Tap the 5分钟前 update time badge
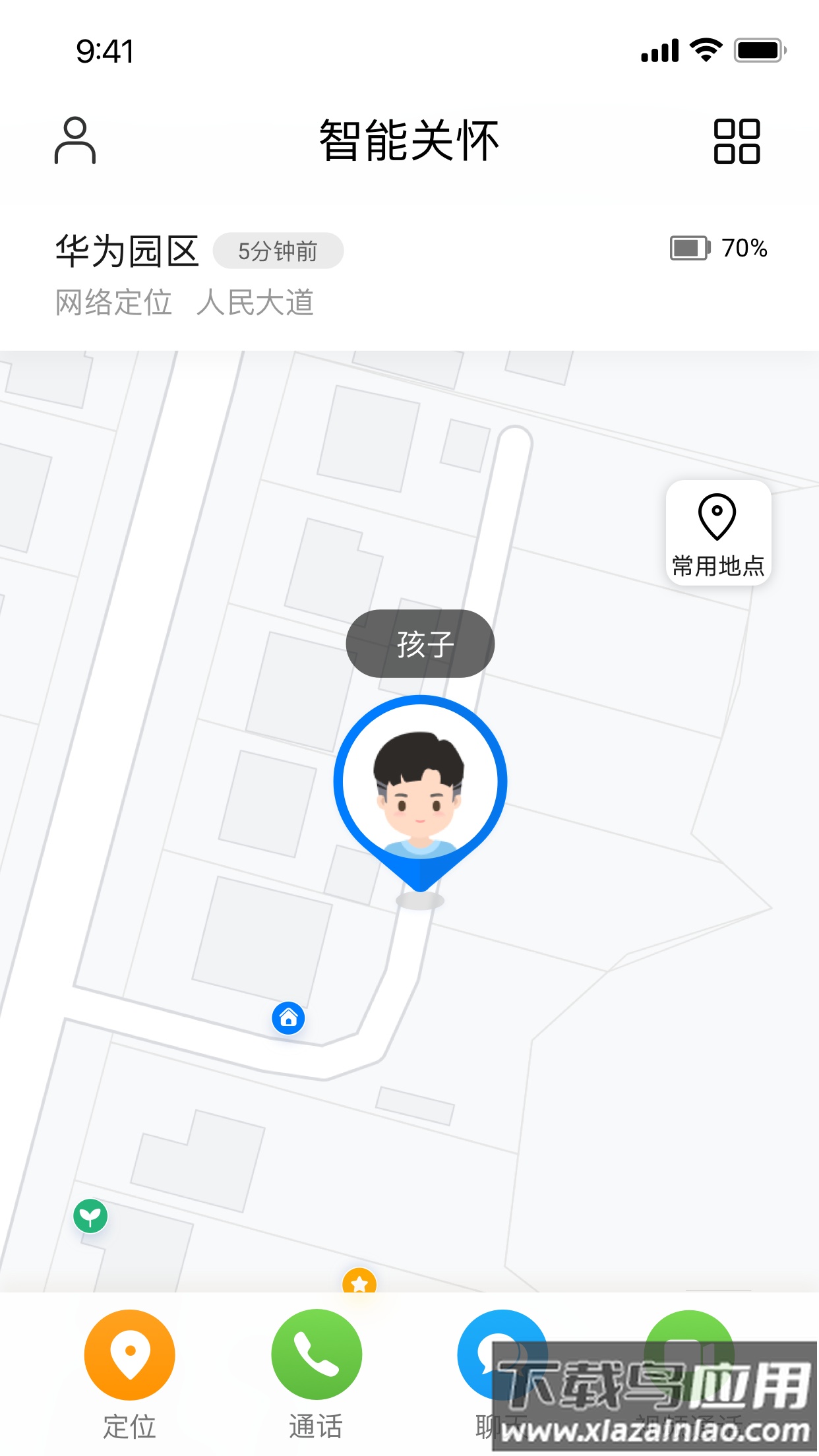 point(278,251)
